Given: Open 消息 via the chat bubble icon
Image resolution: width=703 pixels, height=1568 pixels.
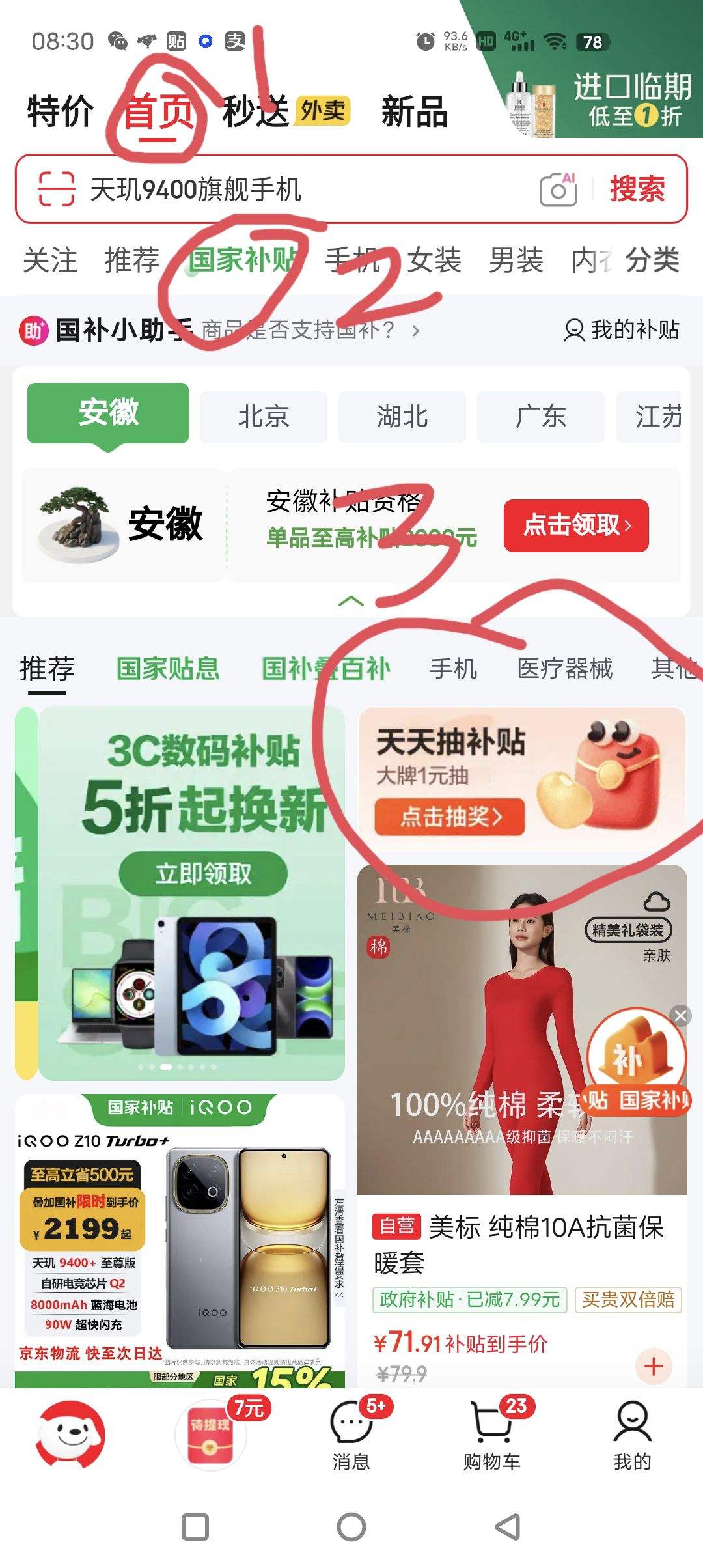Looking at the screenshot, I should pos(351,1421).
